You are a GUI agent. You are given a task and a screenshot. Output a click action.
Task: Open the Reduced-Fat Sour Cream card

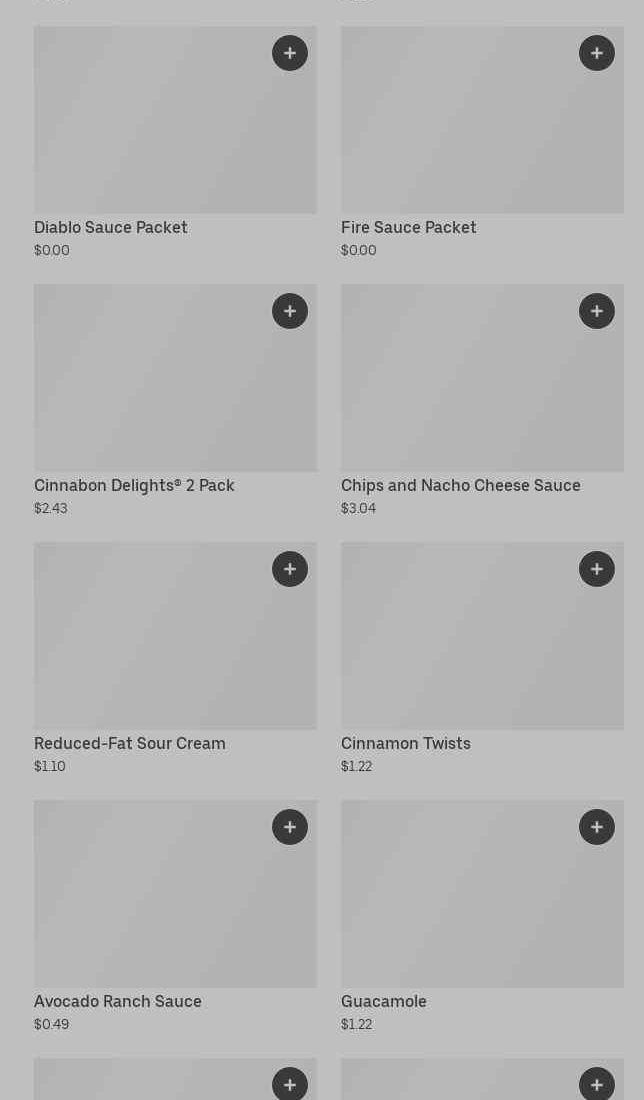[150, 650]
